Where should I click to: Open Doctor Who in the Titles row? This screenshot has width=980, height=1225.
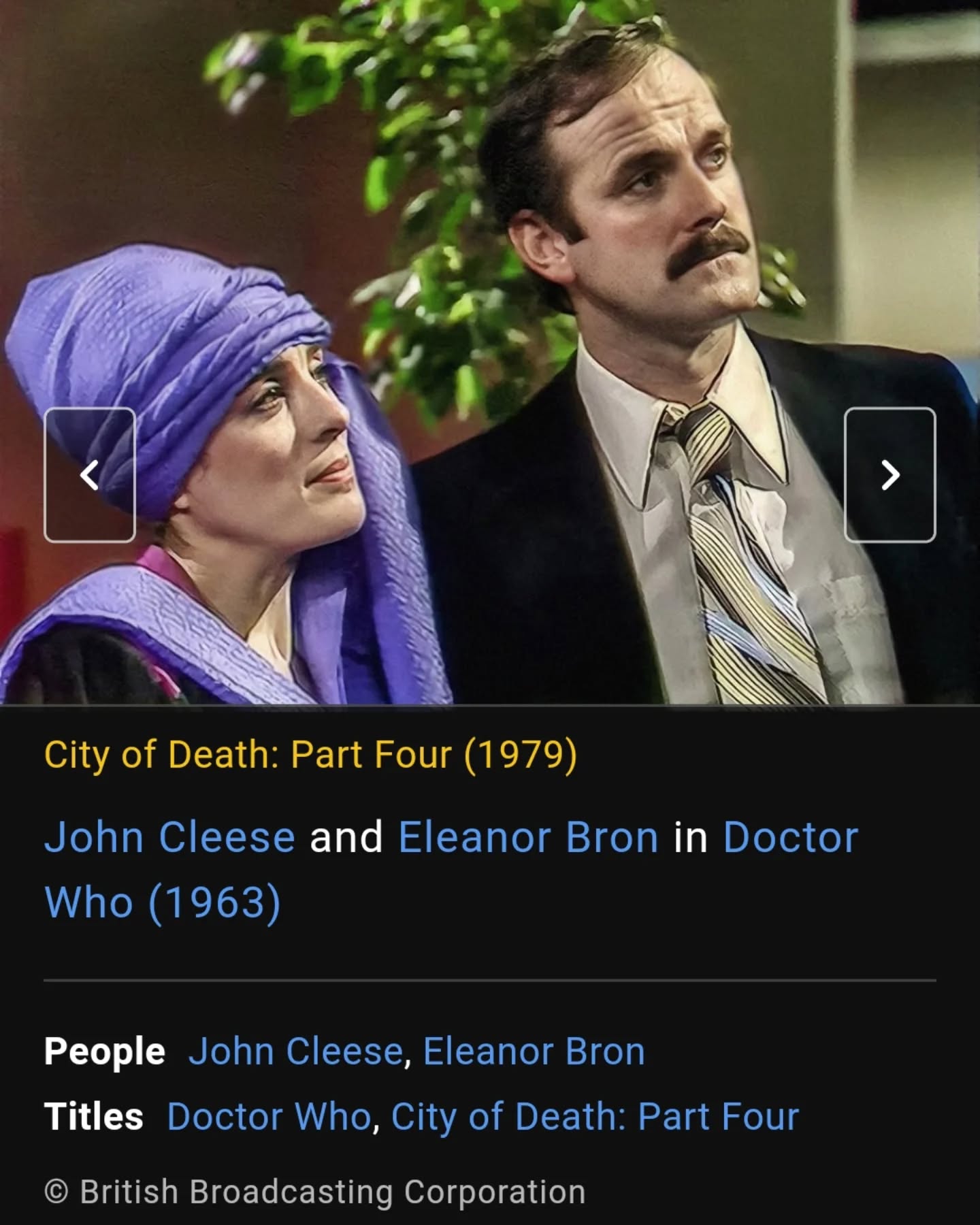(x=269, y=1117)
